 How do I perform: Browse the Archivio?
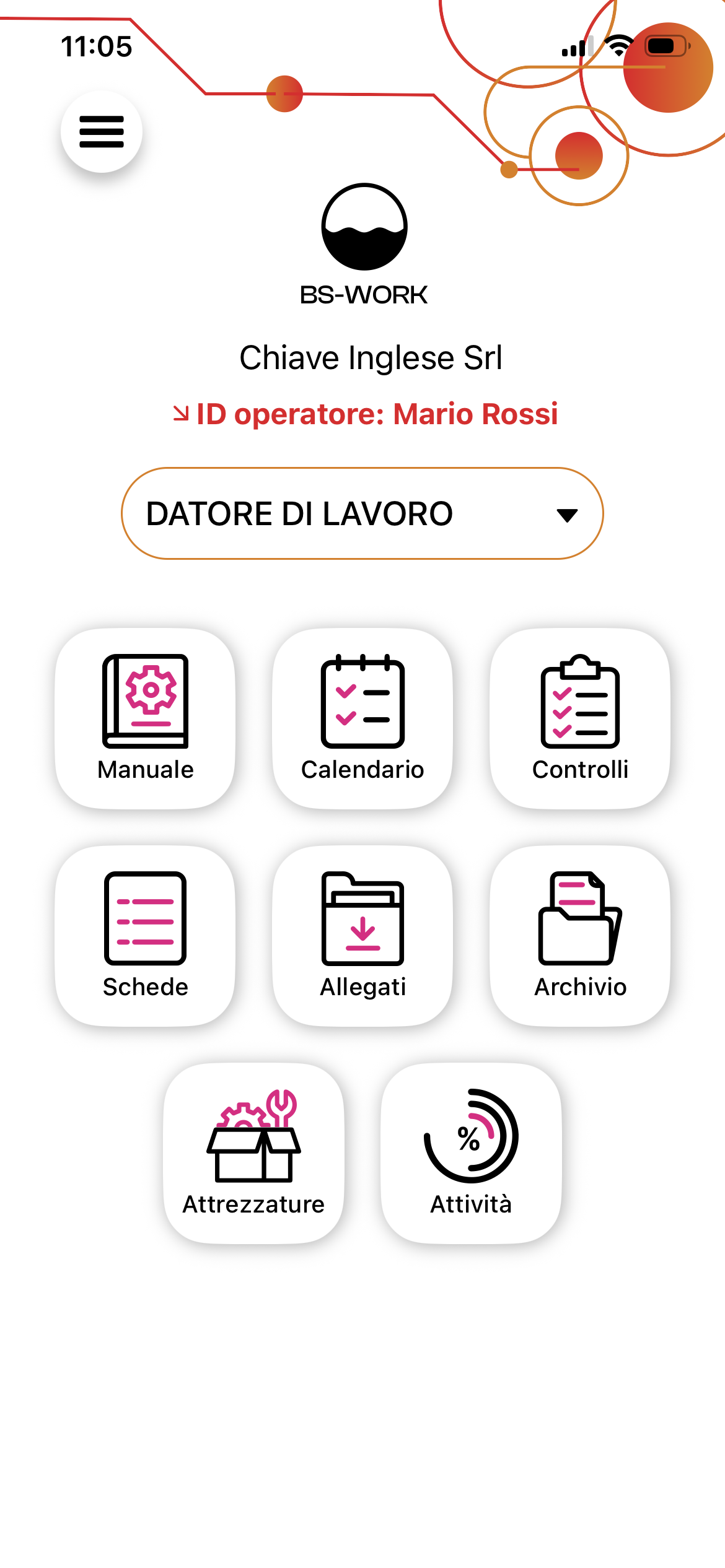580,936
